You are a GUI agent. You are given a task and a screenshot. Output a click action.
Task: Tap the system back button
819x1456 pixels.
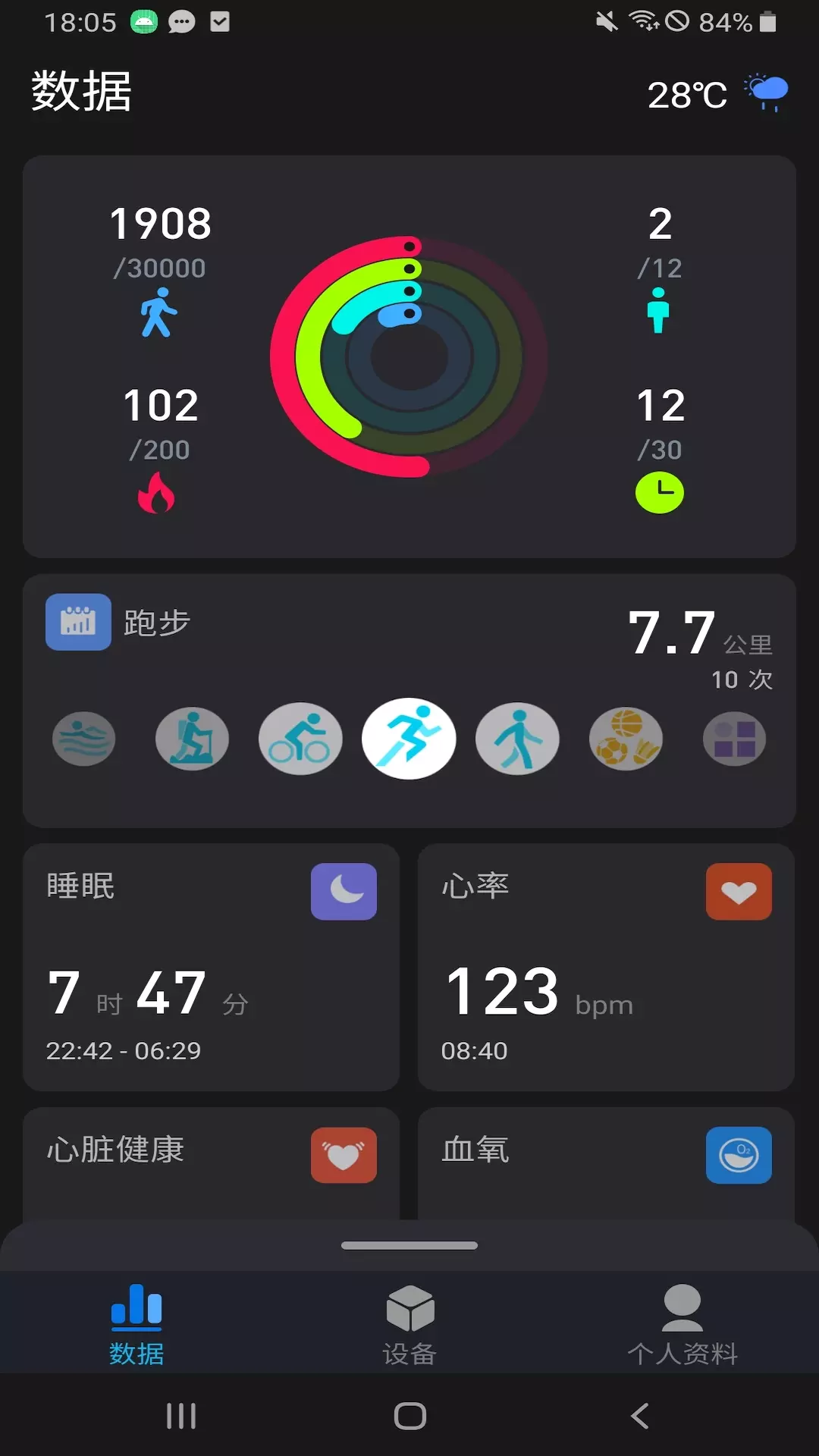[x=639, y=1416]
